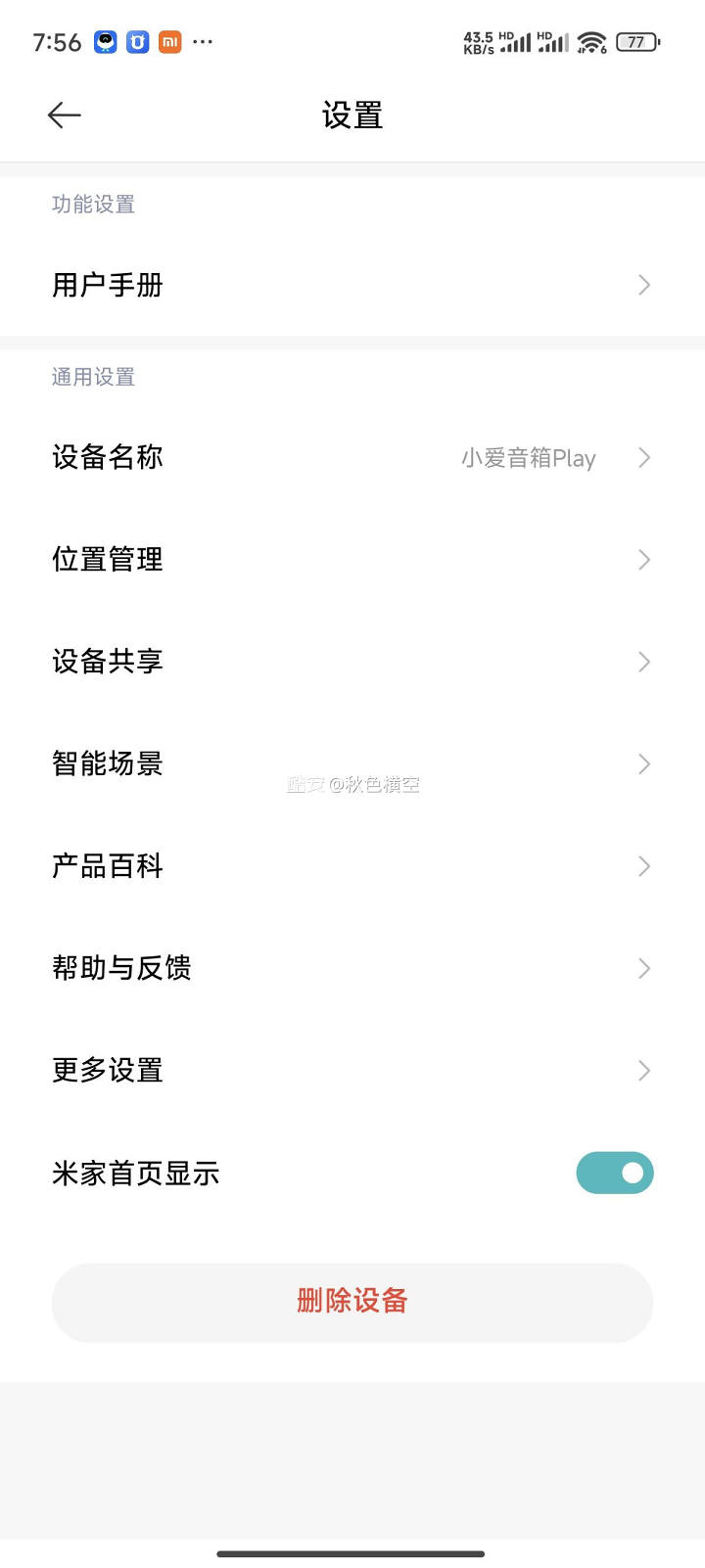This screenshot has height=1568, width=705.
Task: Tap the red 删除设备 button
Action: click(x=352, y=1302)
